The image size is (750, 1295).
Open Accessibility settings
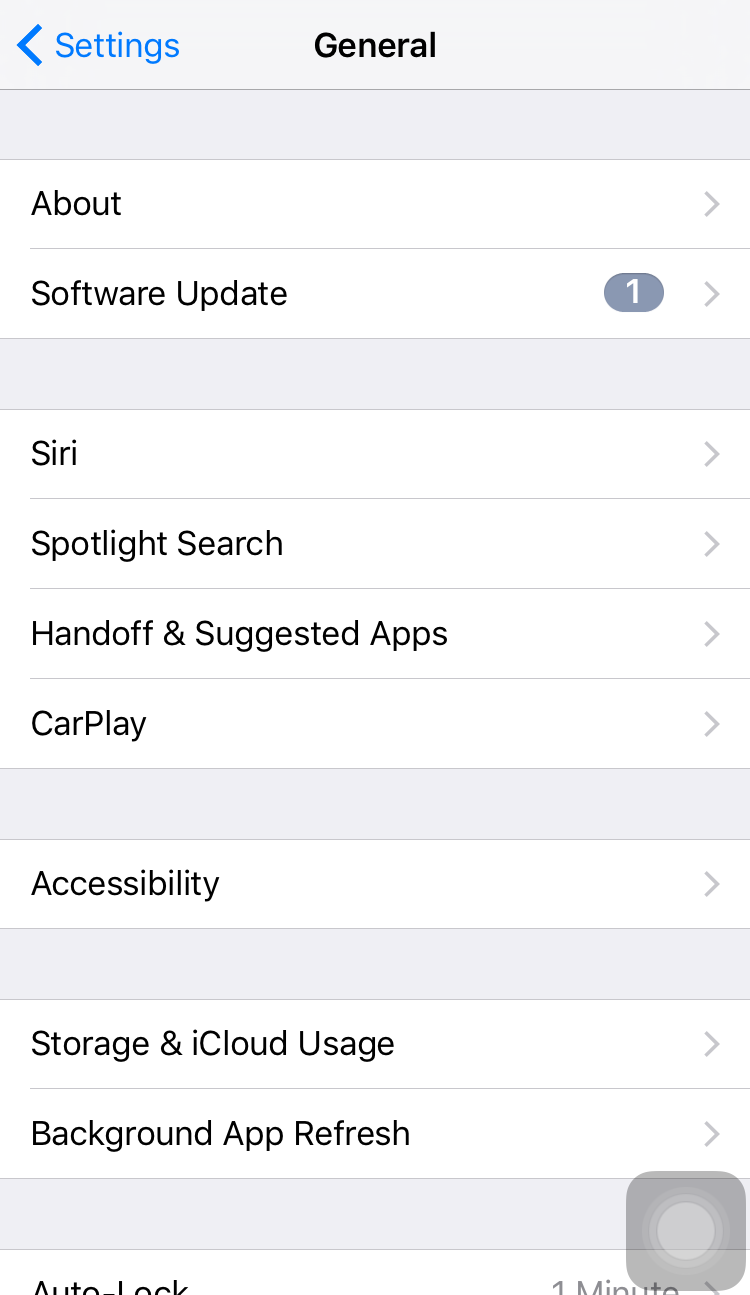pos(375,884)
